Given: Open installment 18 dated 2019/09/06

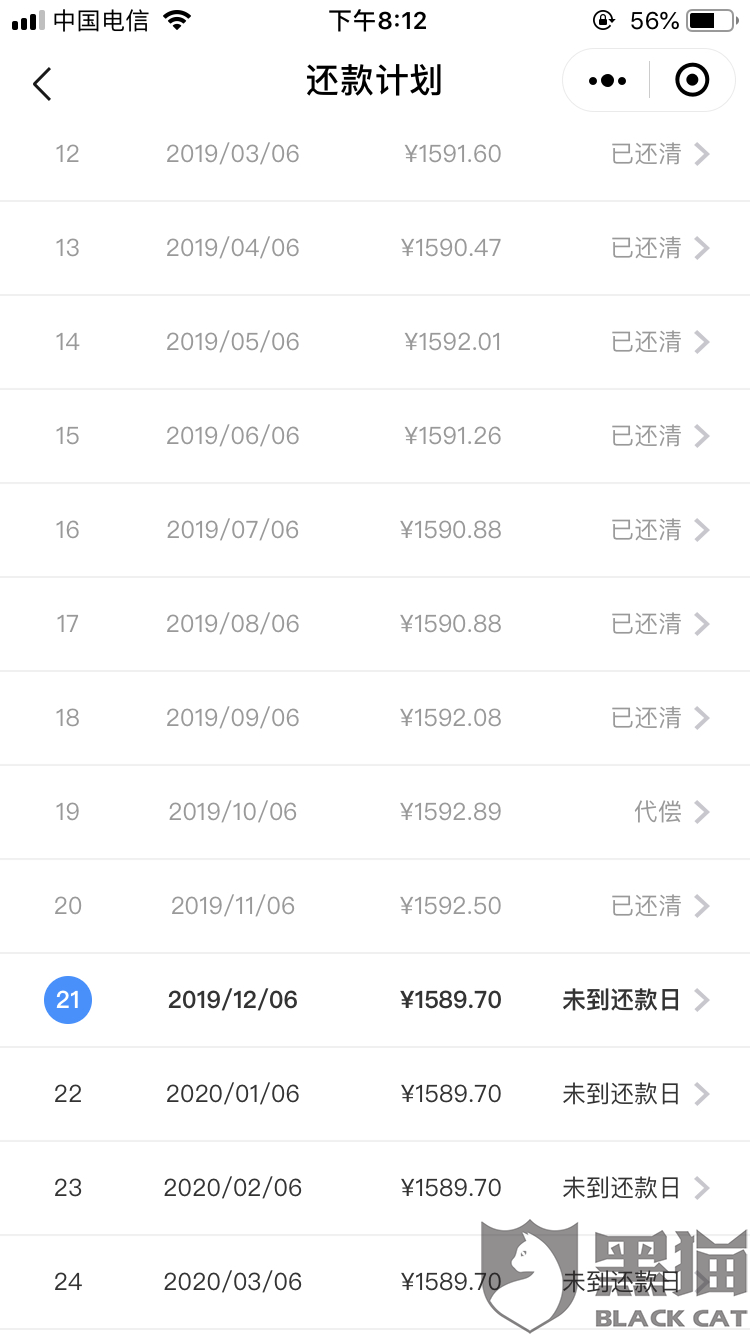Looking at the screenshot, I should click(375, 718).
